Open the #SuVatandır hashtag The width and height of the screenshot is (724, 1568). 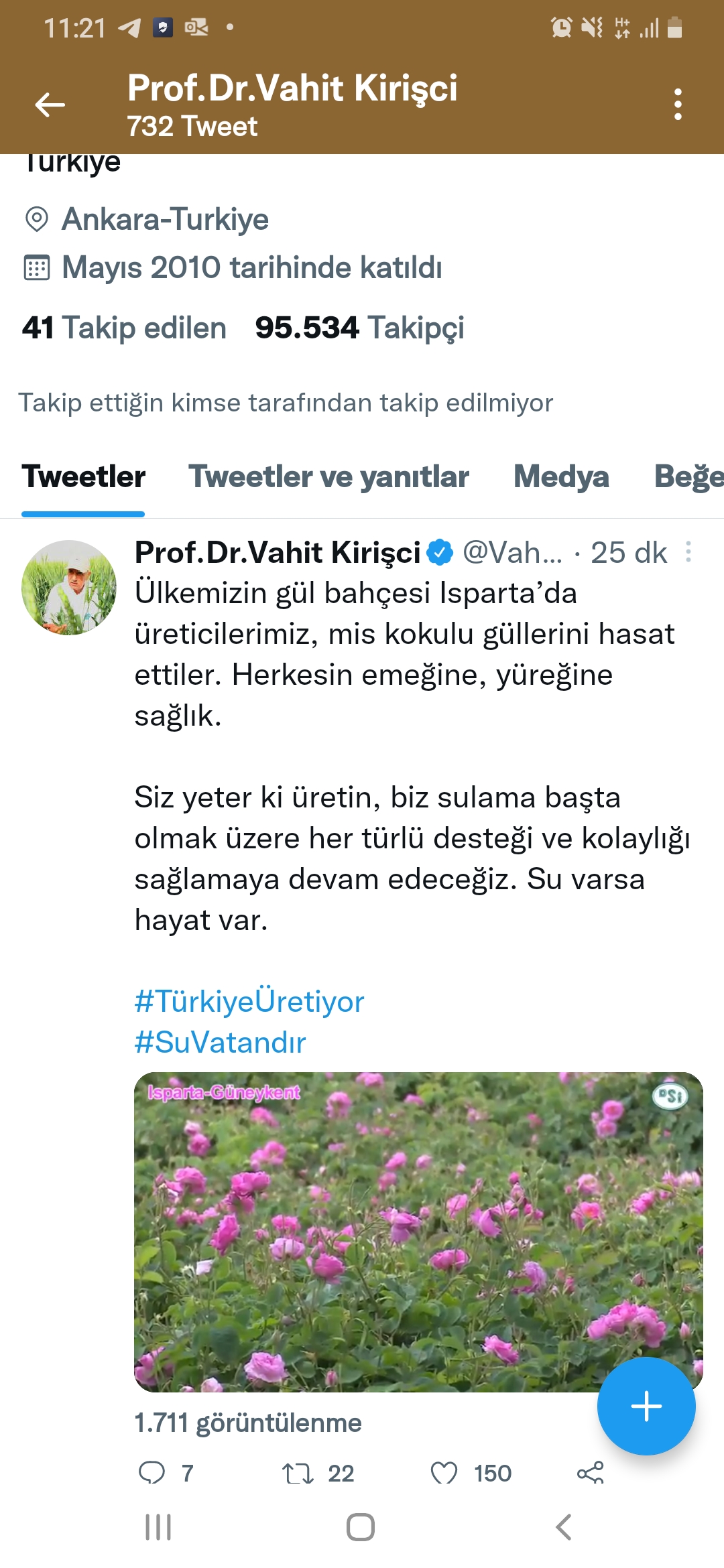(x=220, y=1042)
